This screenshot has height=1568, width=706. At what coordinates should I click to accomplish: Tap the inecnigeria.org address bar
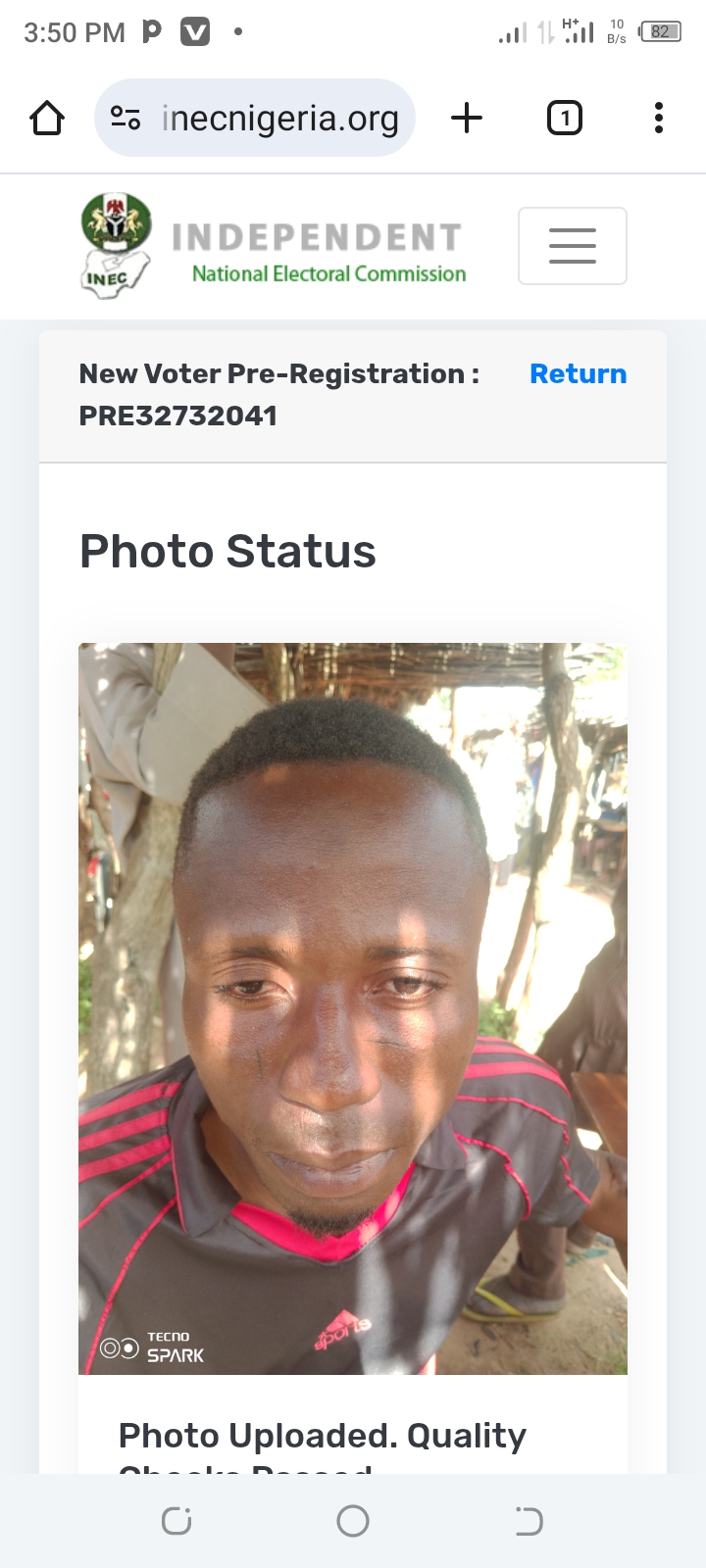(279, 119)
